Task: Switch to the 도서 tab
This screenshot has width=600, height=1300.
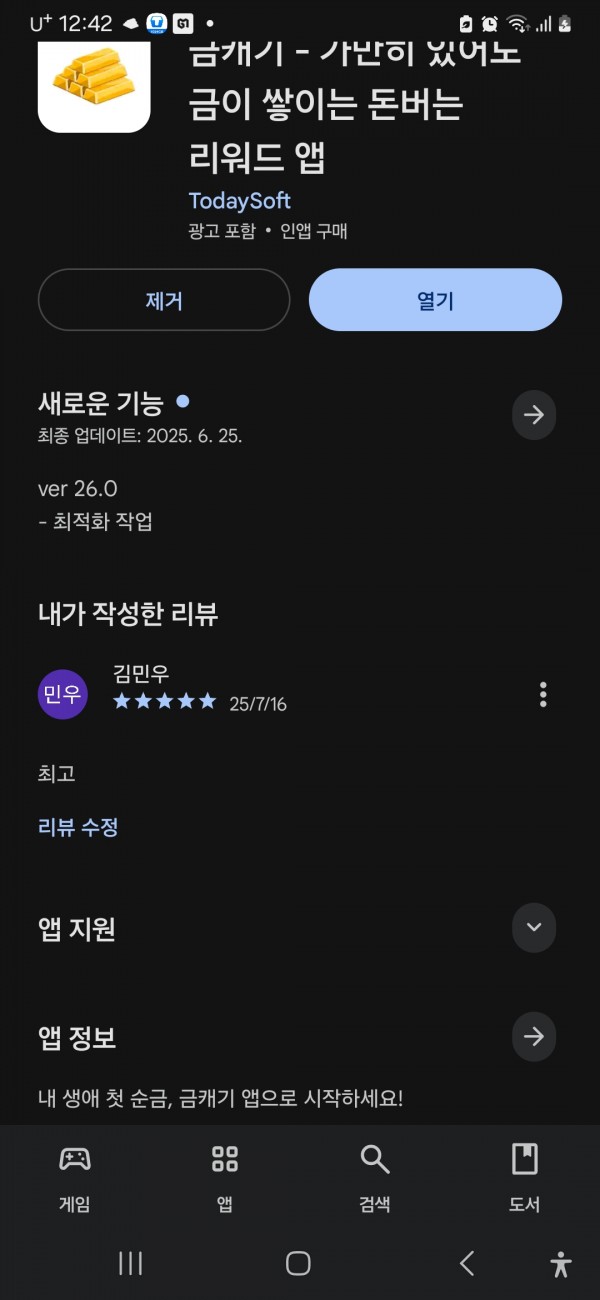Action: [524, 1178]
